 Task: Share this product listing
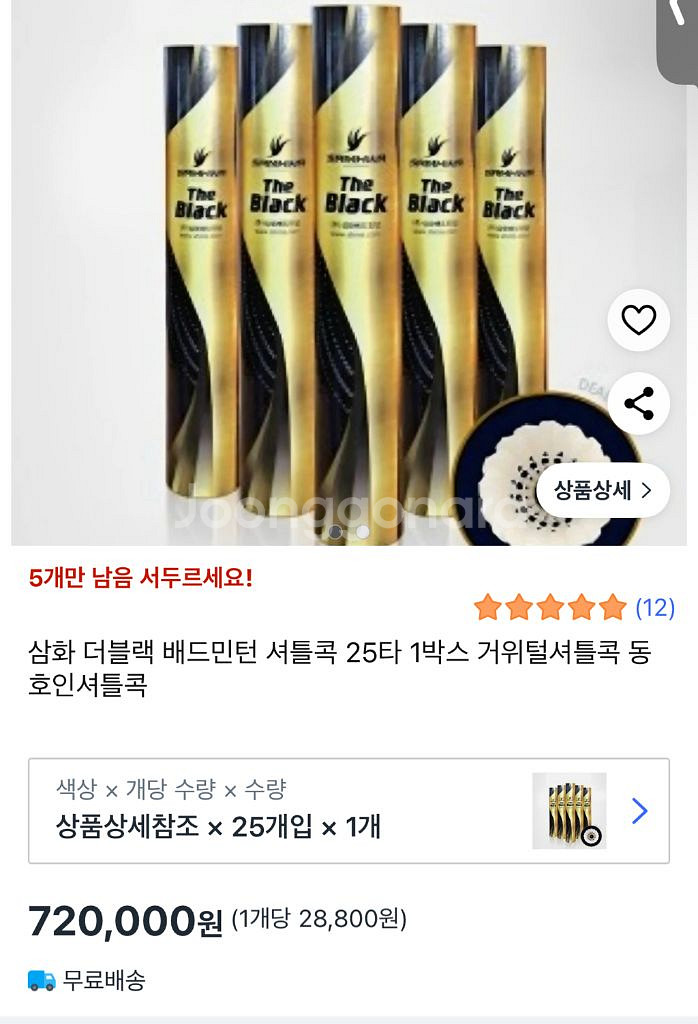[638, 404]
